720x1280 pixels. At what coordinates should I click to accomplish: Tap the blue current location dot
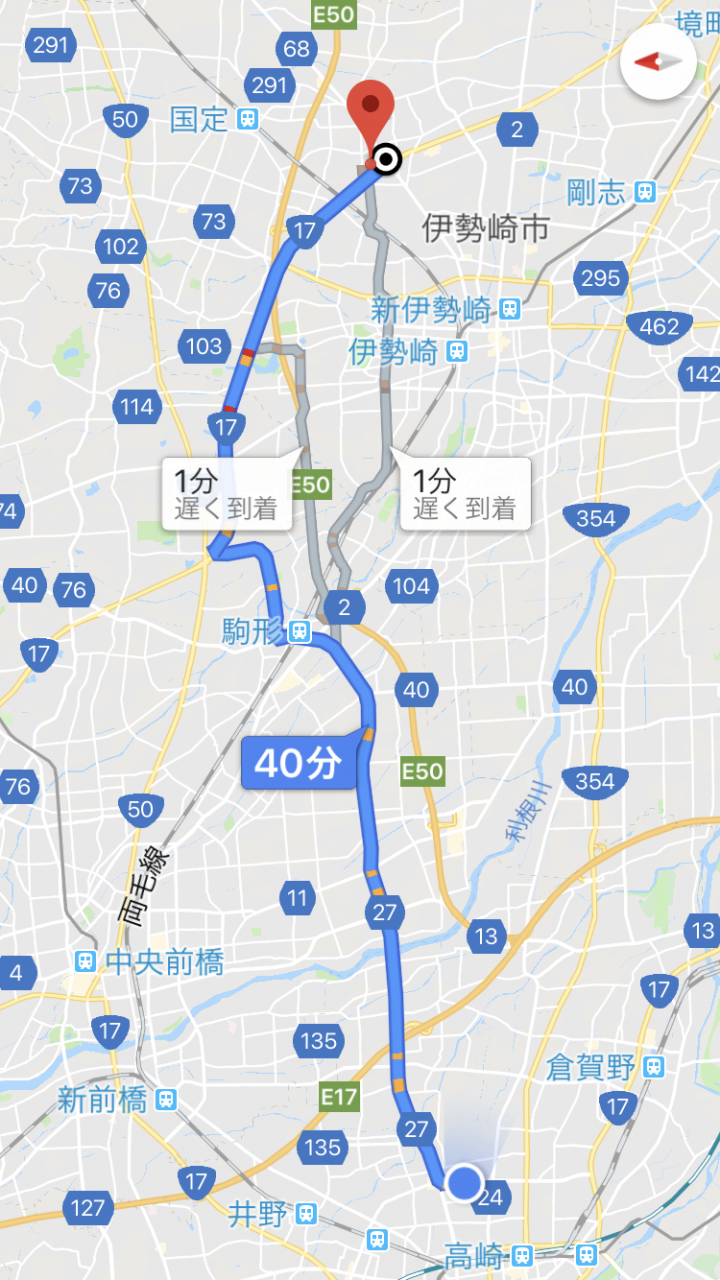pos(464,1183)
